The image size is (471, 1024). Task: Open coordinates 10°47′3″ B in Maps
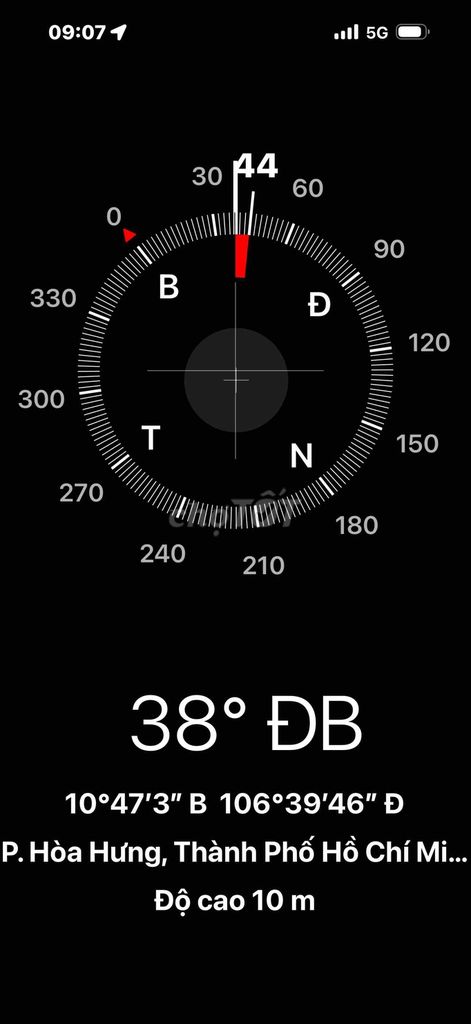136,804
